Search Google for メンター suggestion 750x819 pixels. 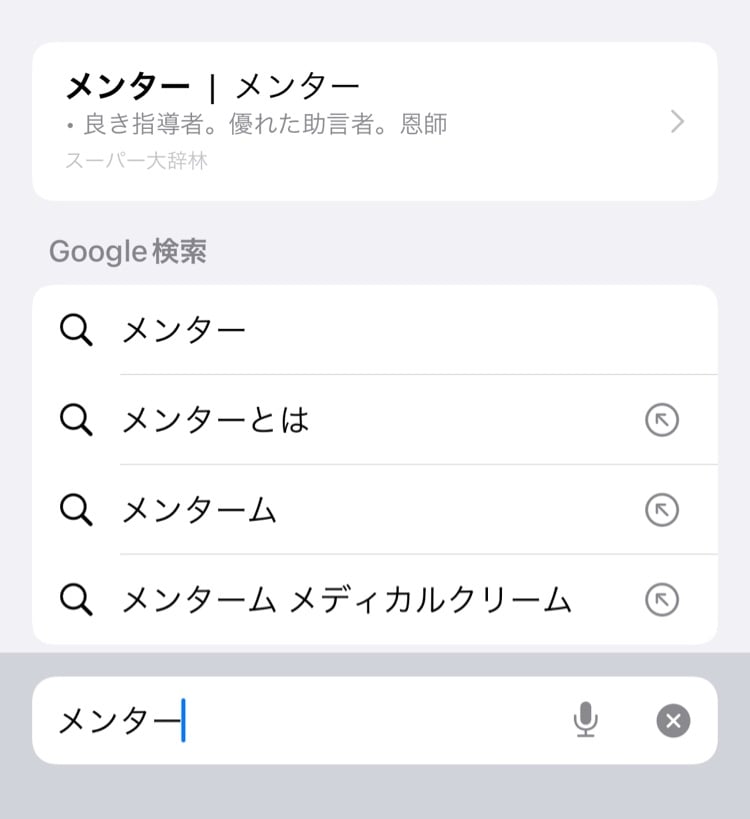pyautogui.click(x=374, y=330)
